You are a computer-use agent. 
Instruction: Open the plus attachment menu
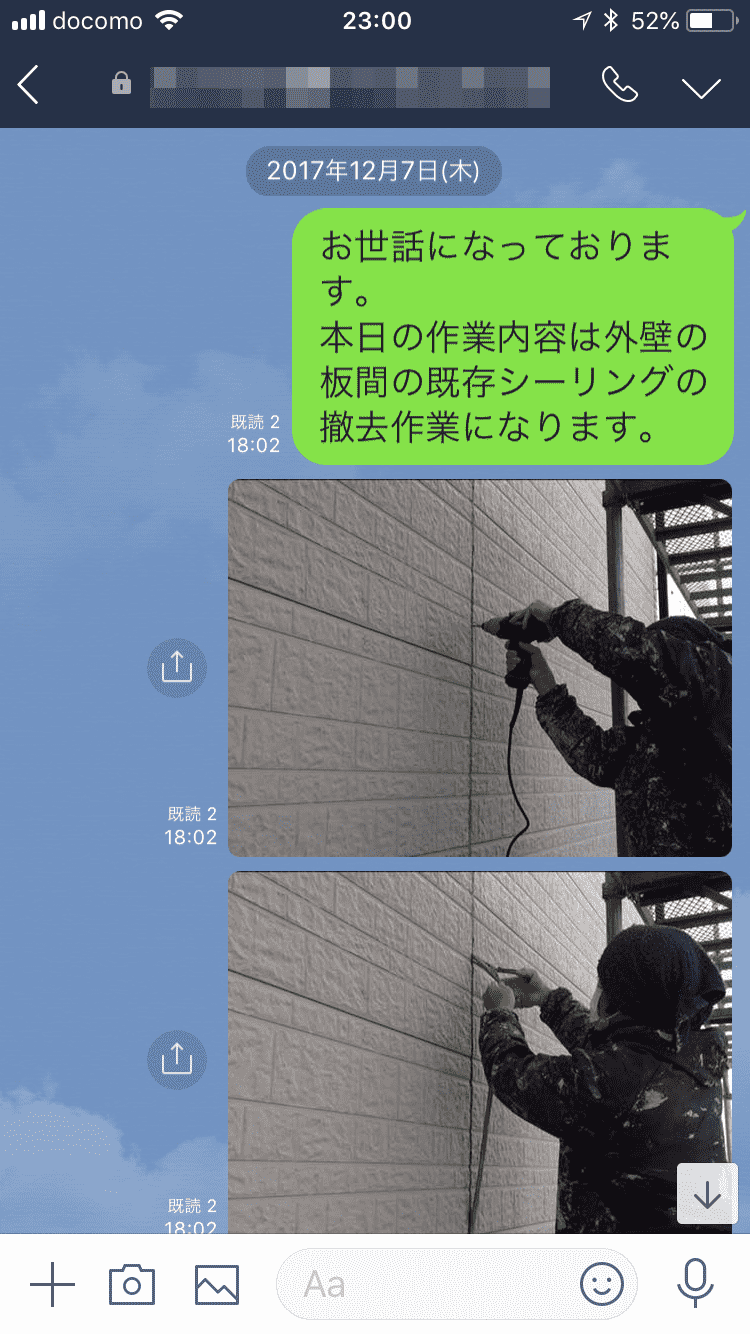pyautogui.click(x=53, y=1285)
